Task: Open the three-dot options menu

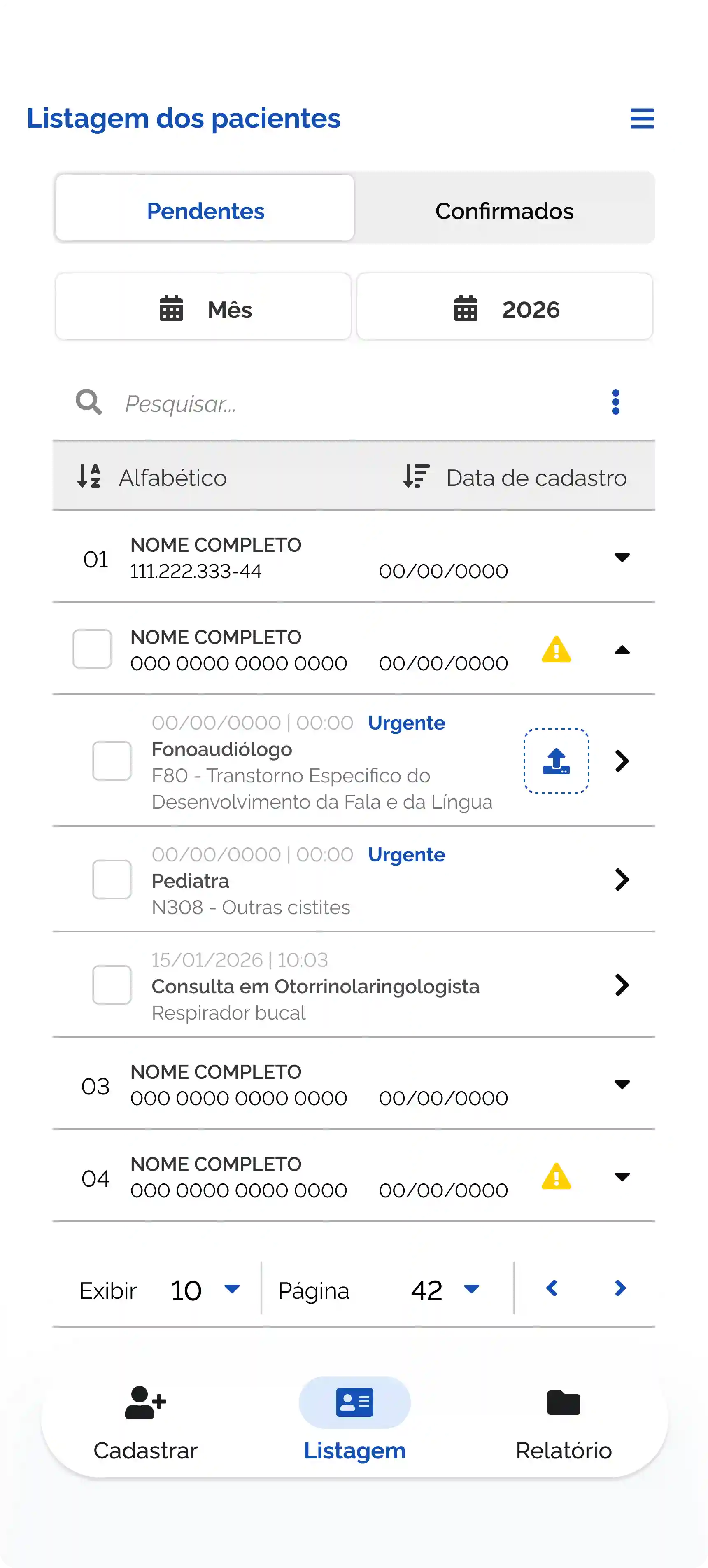Action: 615,402
